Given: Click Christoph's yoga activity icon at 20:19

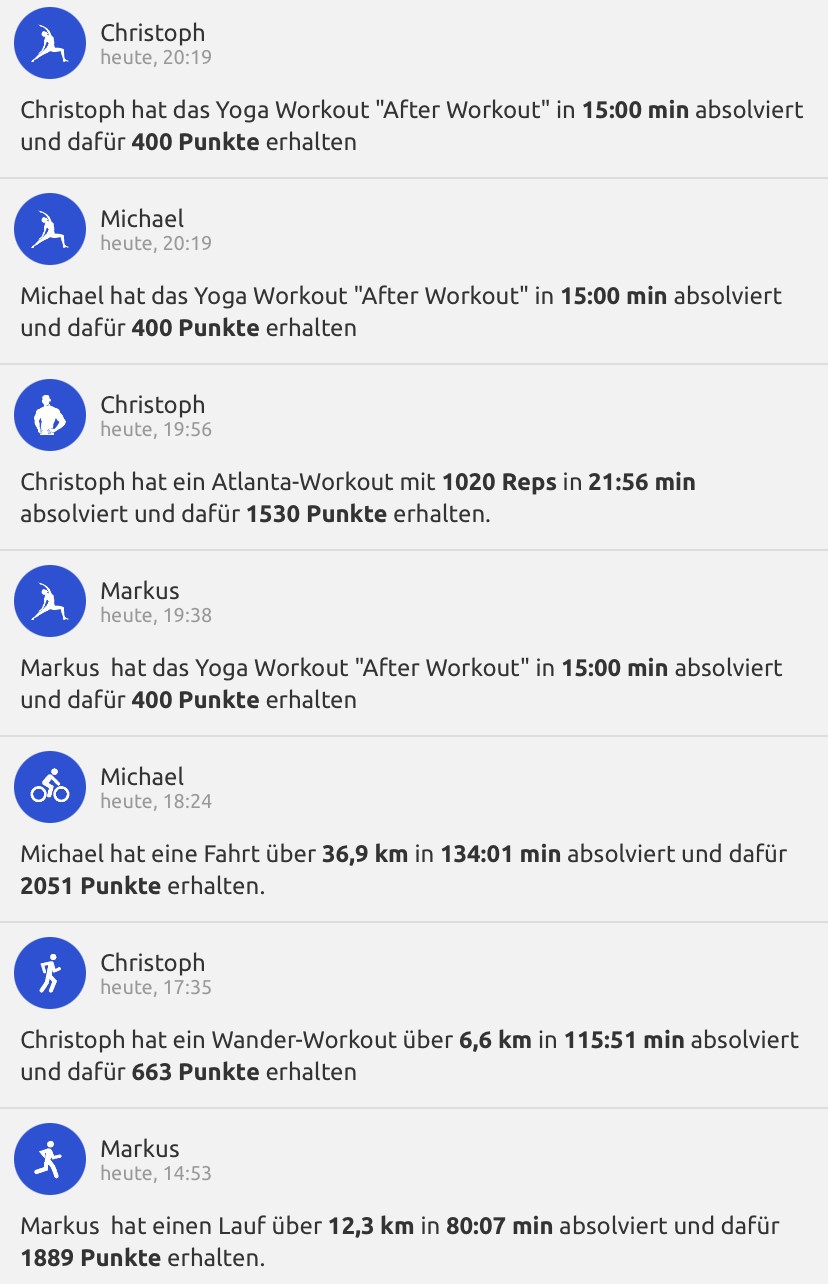Looking at the screenshot, I should coord(49,43).
